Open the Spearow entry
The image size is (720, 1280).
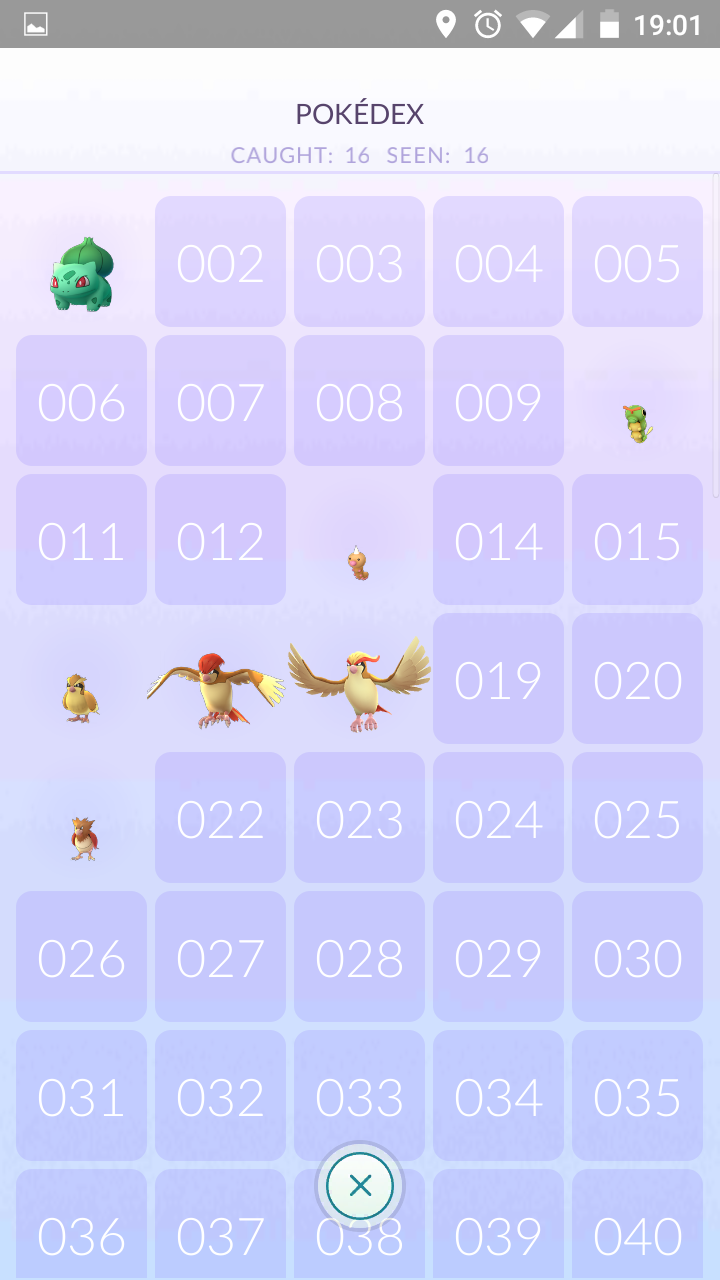[84, 838]
